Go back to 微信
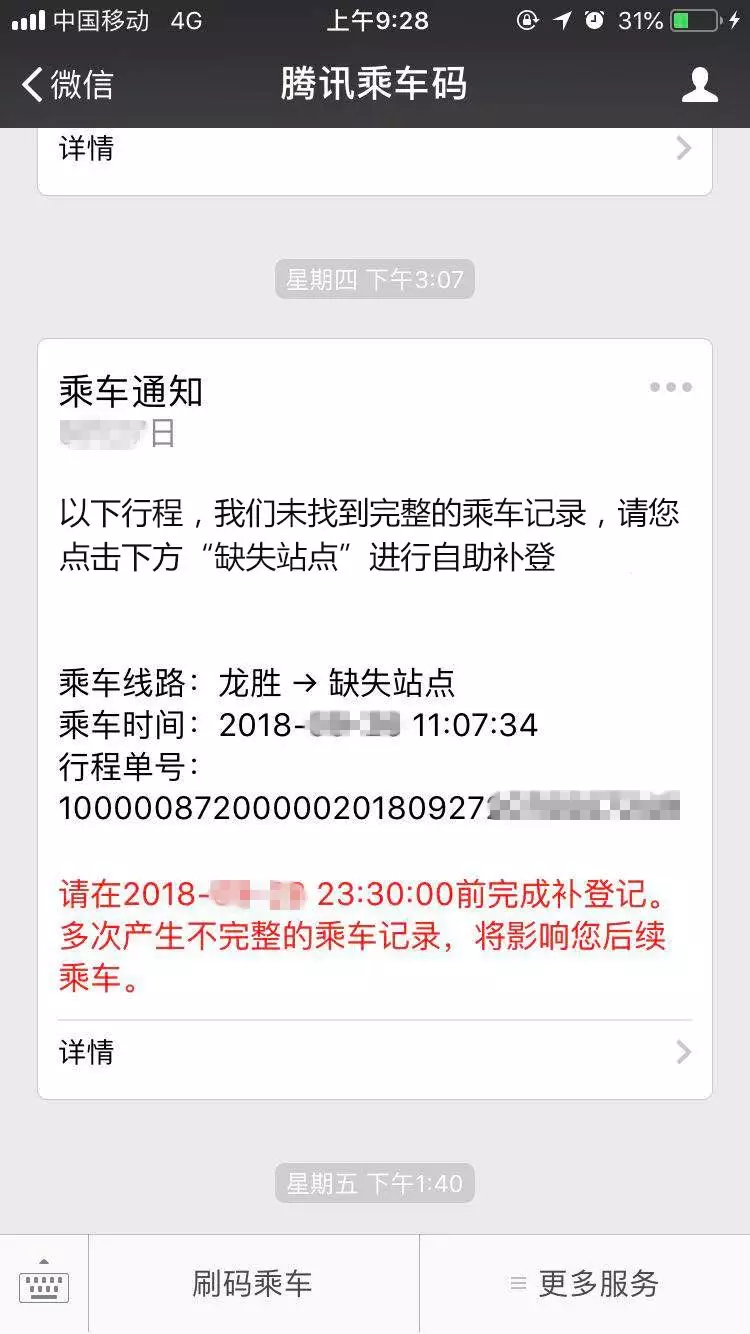 pyautogui.click(x=68, y=85)
